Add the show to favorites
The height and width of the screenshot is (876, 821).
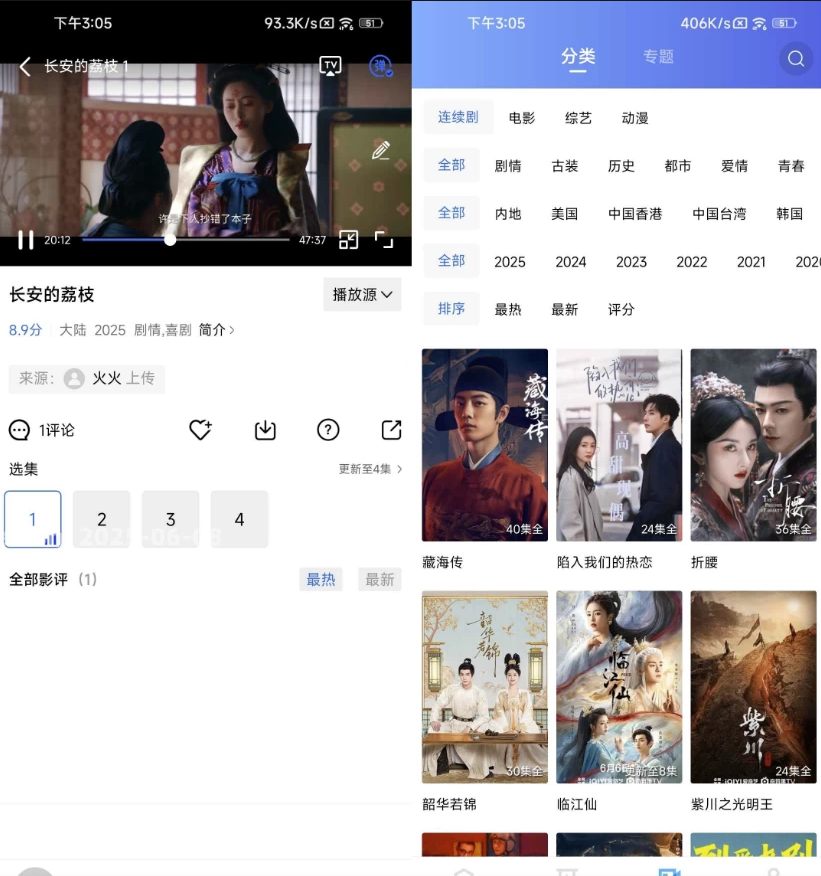pyautogui.click(x=200, y=430)
